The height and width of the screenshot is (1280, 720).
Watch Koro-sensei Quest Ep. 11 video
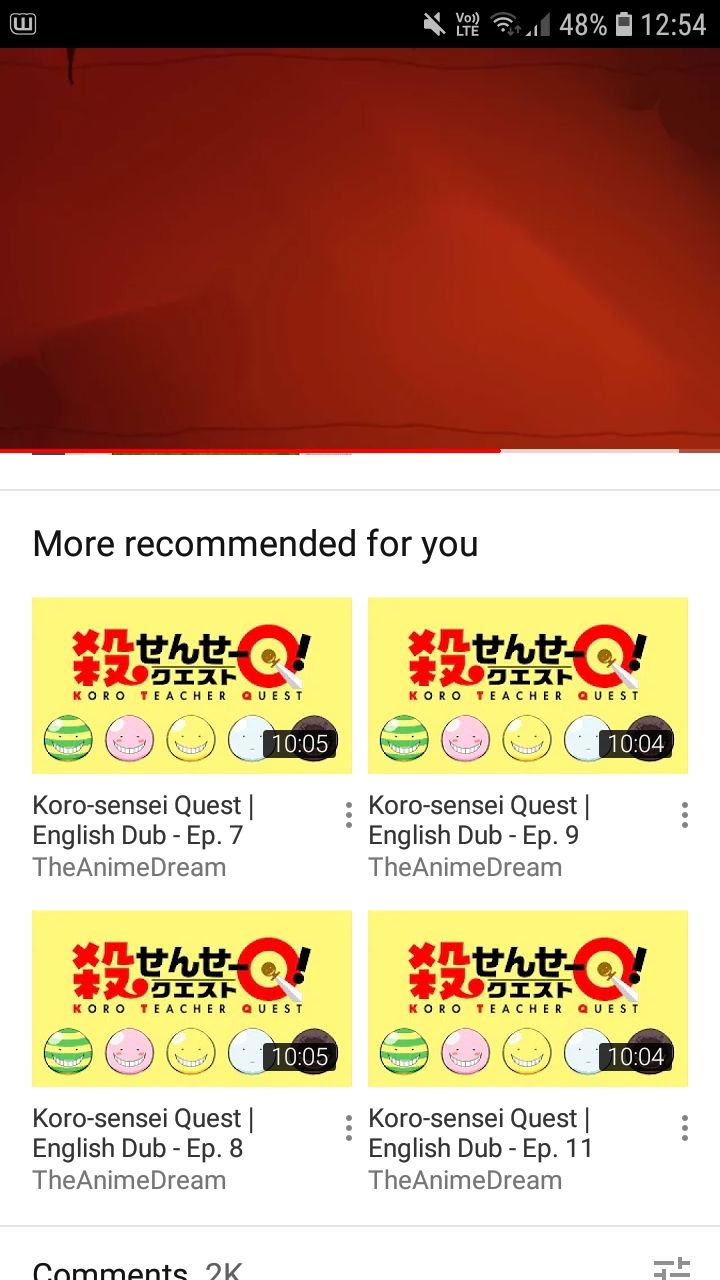click(528, 999)
